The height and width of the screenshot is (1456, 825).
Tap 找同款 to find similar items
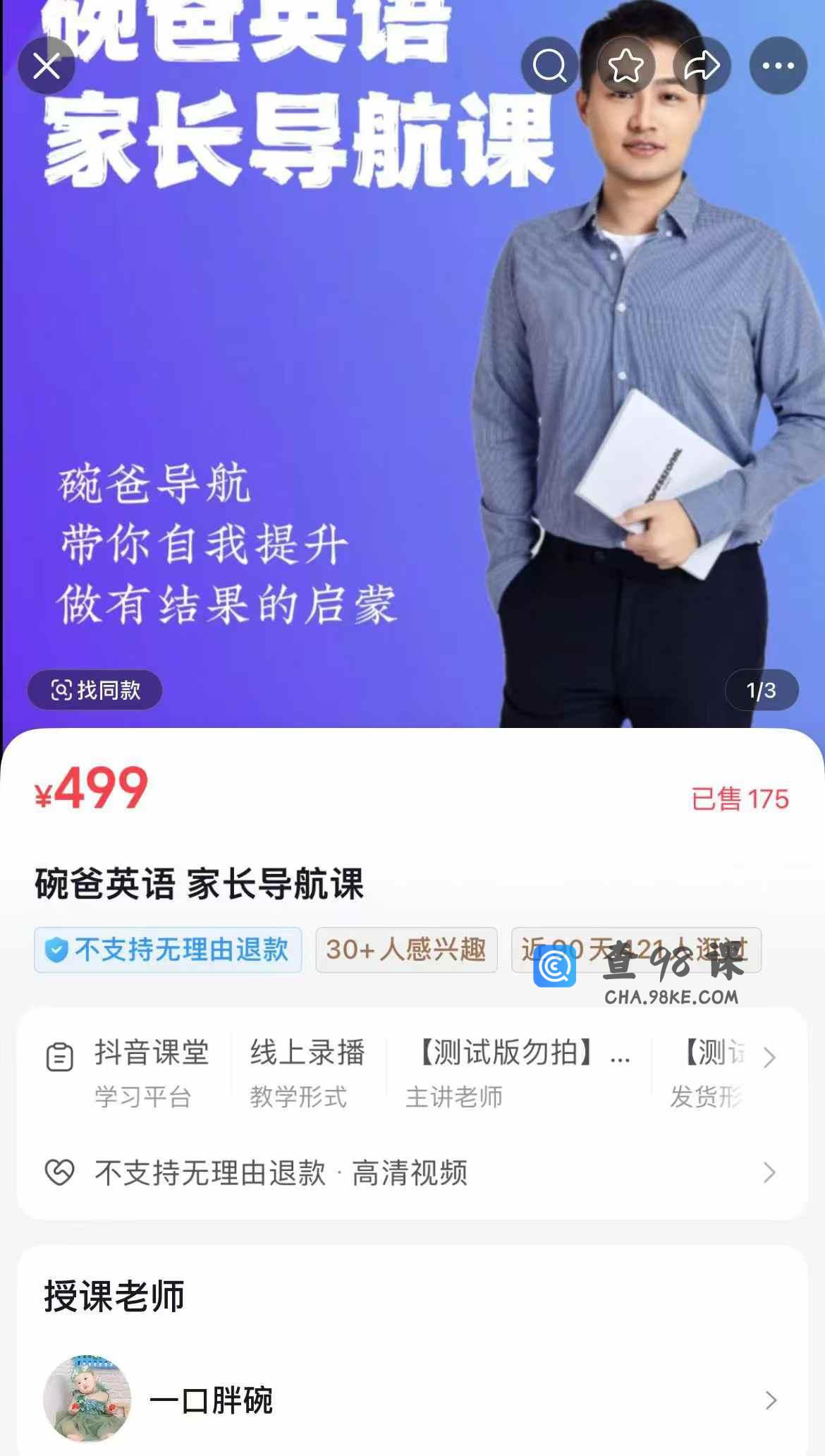(x=95, y=690)
